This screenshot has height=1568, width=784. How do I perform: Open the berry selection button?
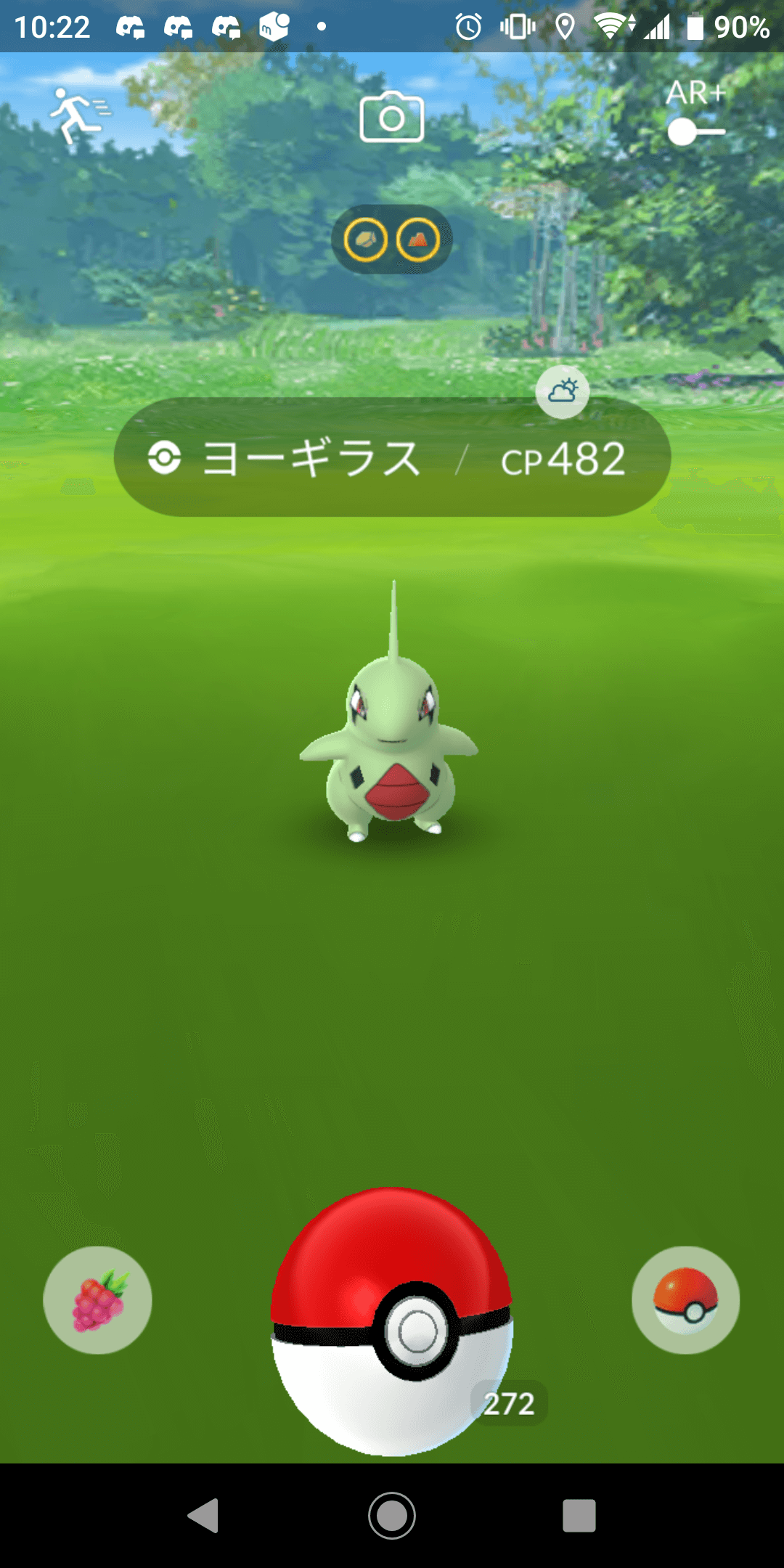[x=98, y=1300]
